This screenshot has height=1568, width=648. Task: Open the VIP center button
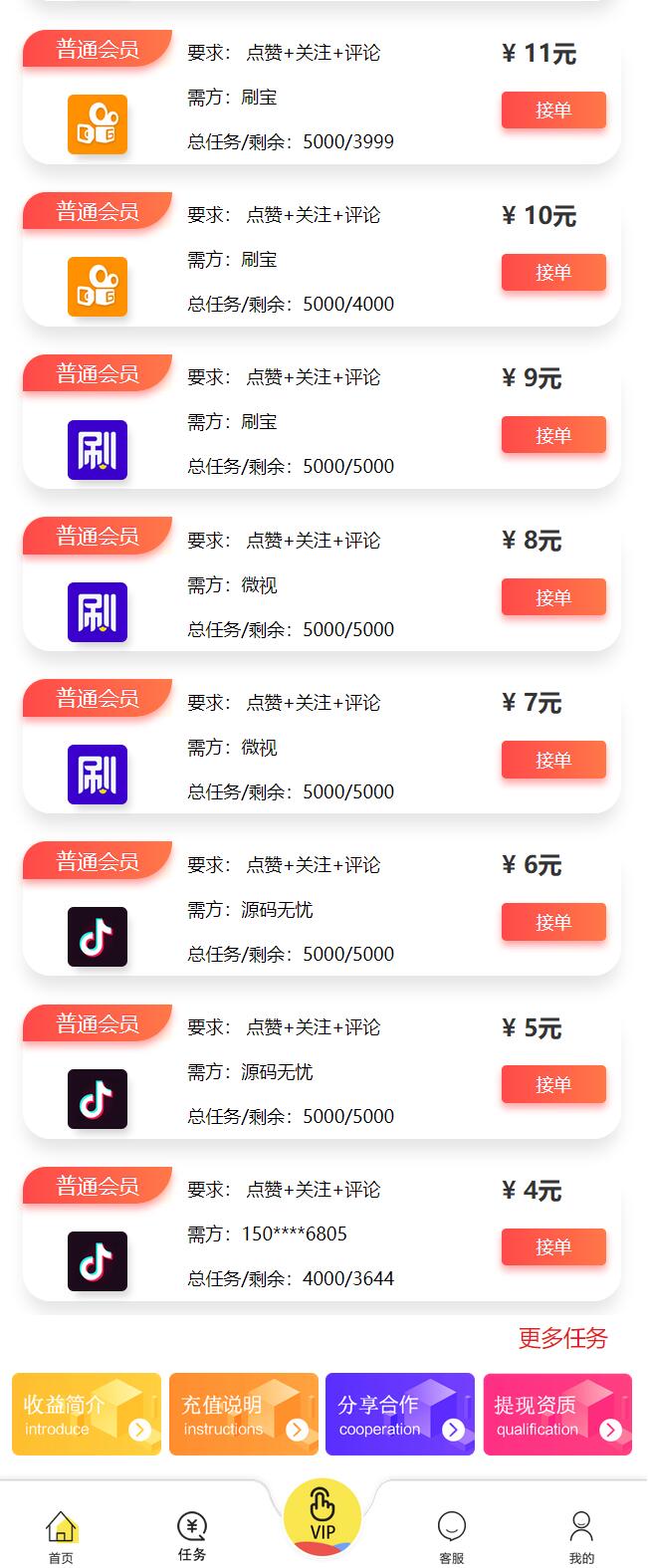point(323,1518)
